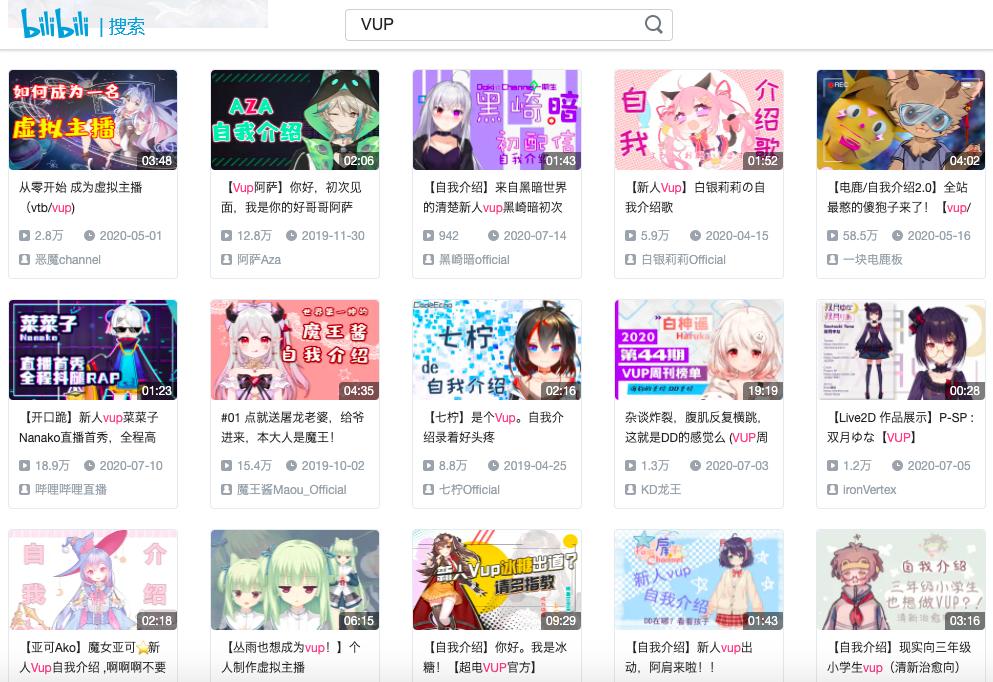Open the 第44期 VUP周刊榜单 video

[x=699, y=350]
